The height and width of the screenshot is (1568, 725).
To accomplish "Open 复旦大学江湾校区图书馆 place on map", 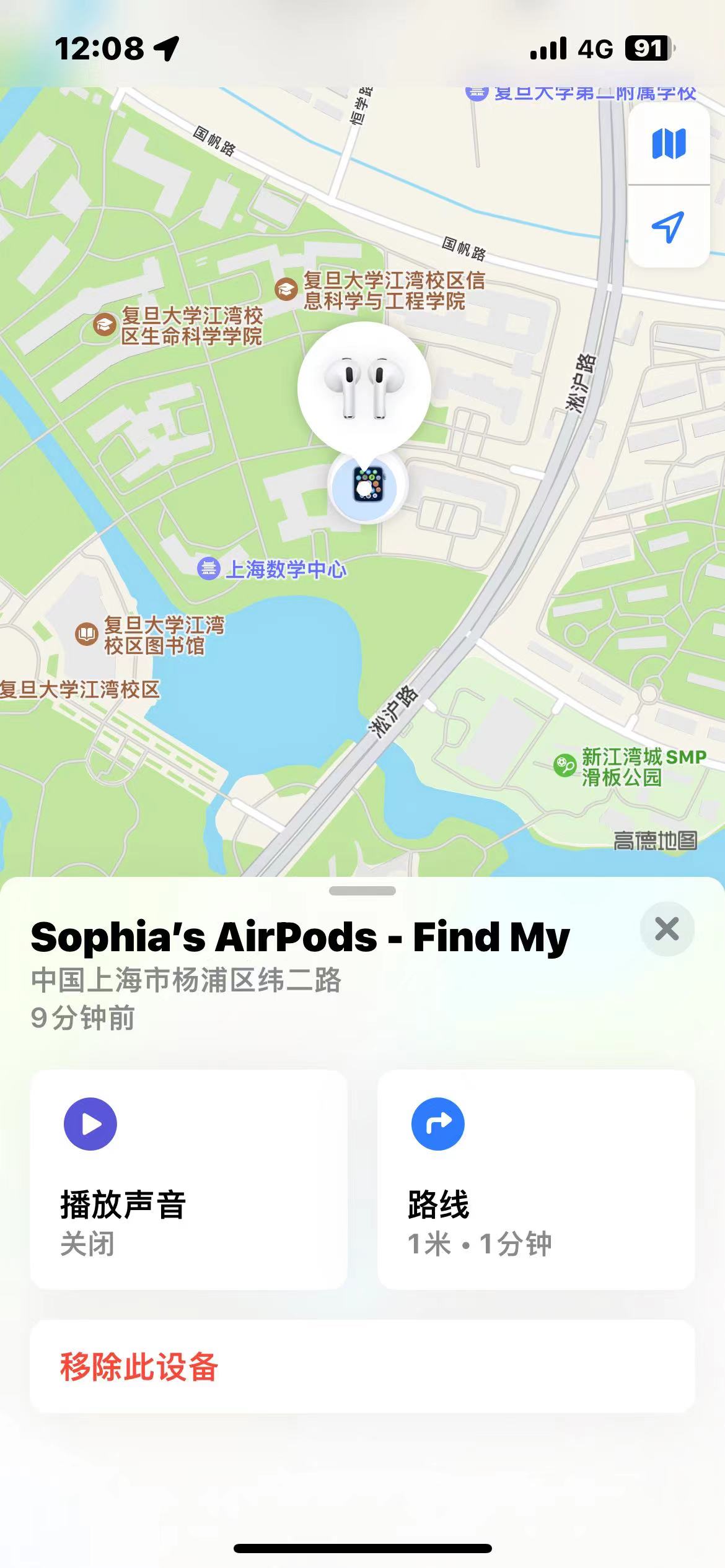I will (87, 634).
